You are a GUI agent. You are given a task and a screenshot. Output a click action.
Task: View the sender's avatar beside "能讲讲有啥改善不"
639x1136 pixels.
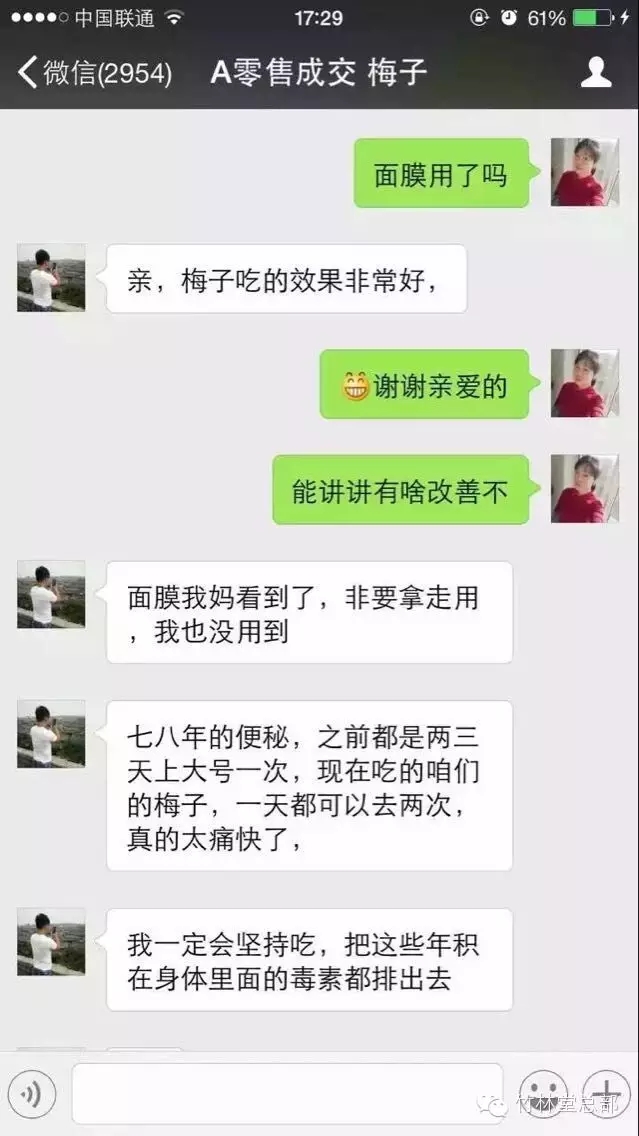(585, 489)
